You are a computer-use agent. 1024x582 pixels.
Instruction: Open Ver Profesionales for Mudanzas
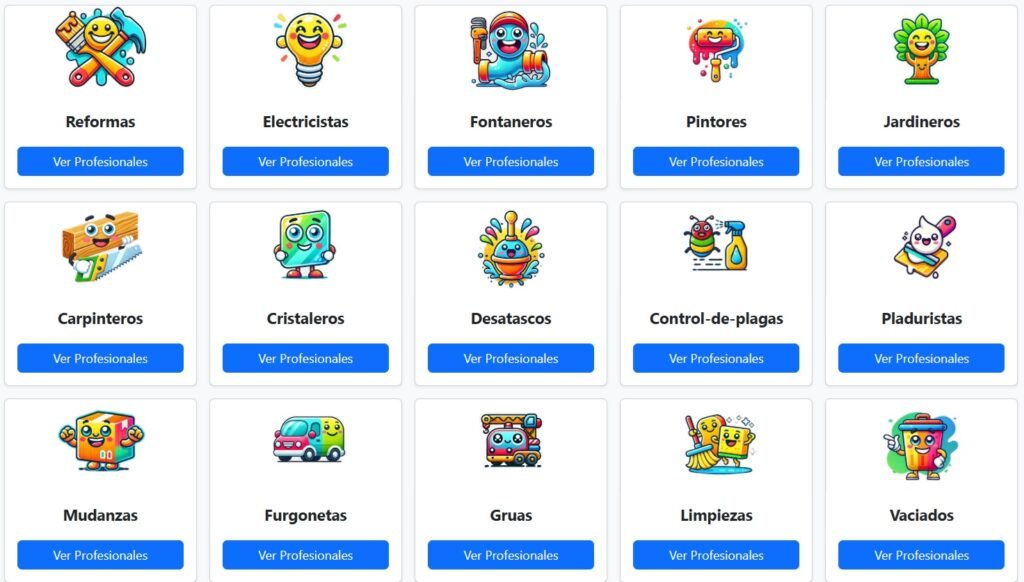(100, 555)
